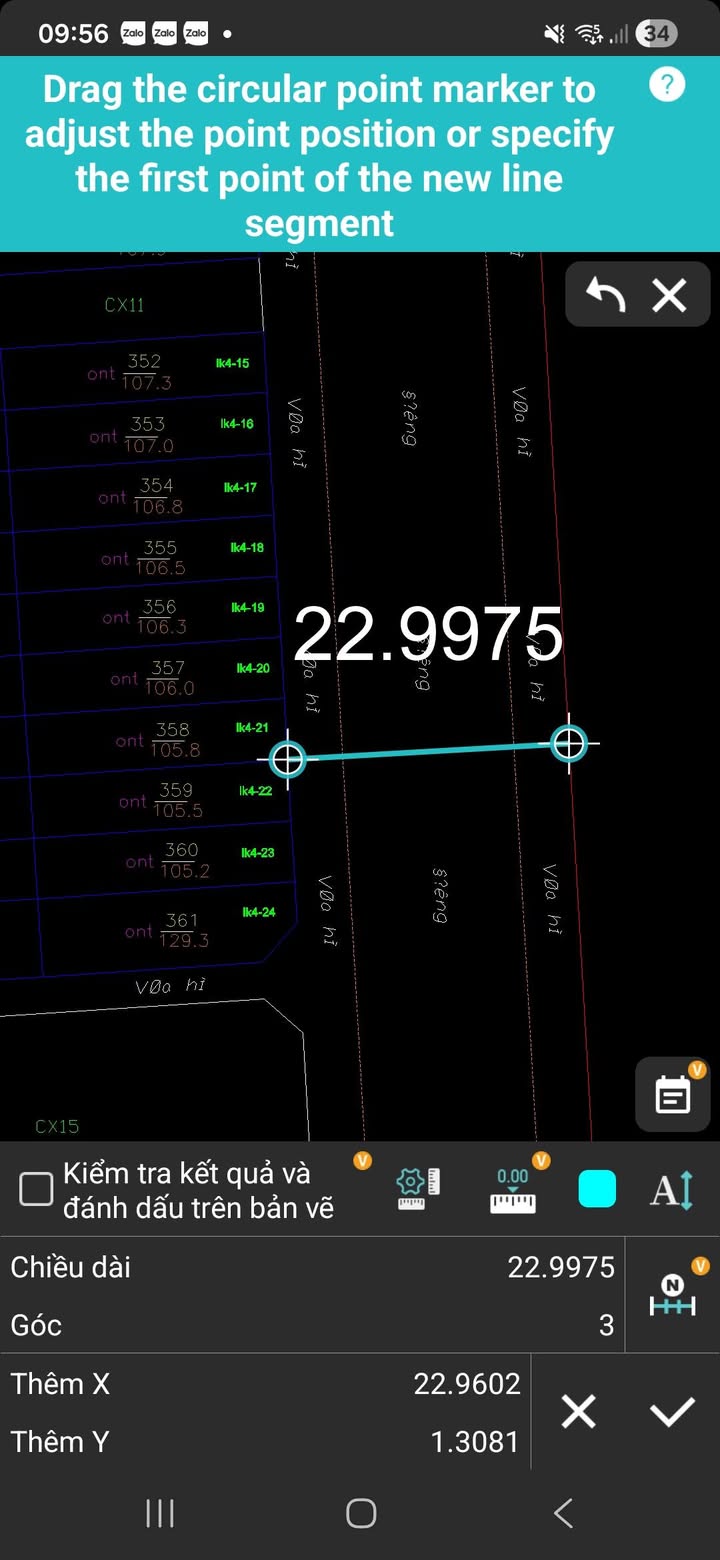720x1560 pixels.
Task: Adjust the text size icon
Action: (x=672, y=1190)
